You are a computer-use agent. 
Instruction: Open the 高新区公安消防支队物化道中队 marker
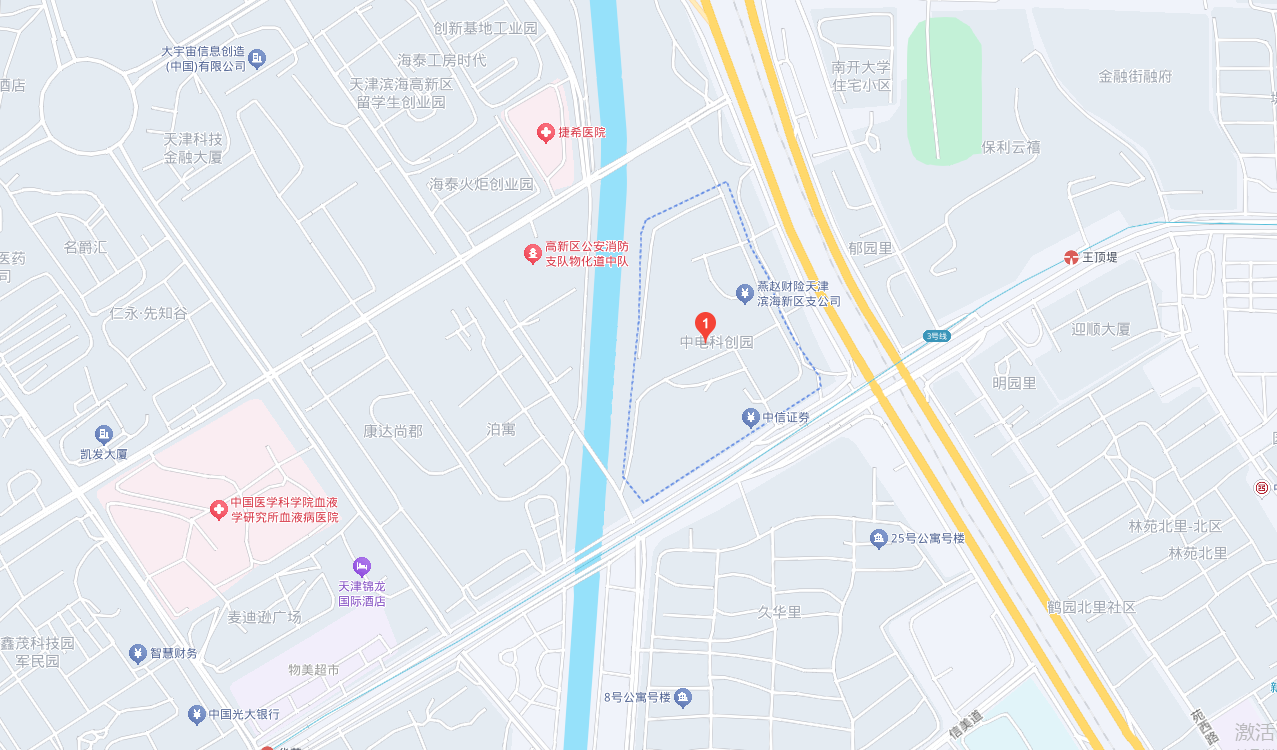pos(533,254)
